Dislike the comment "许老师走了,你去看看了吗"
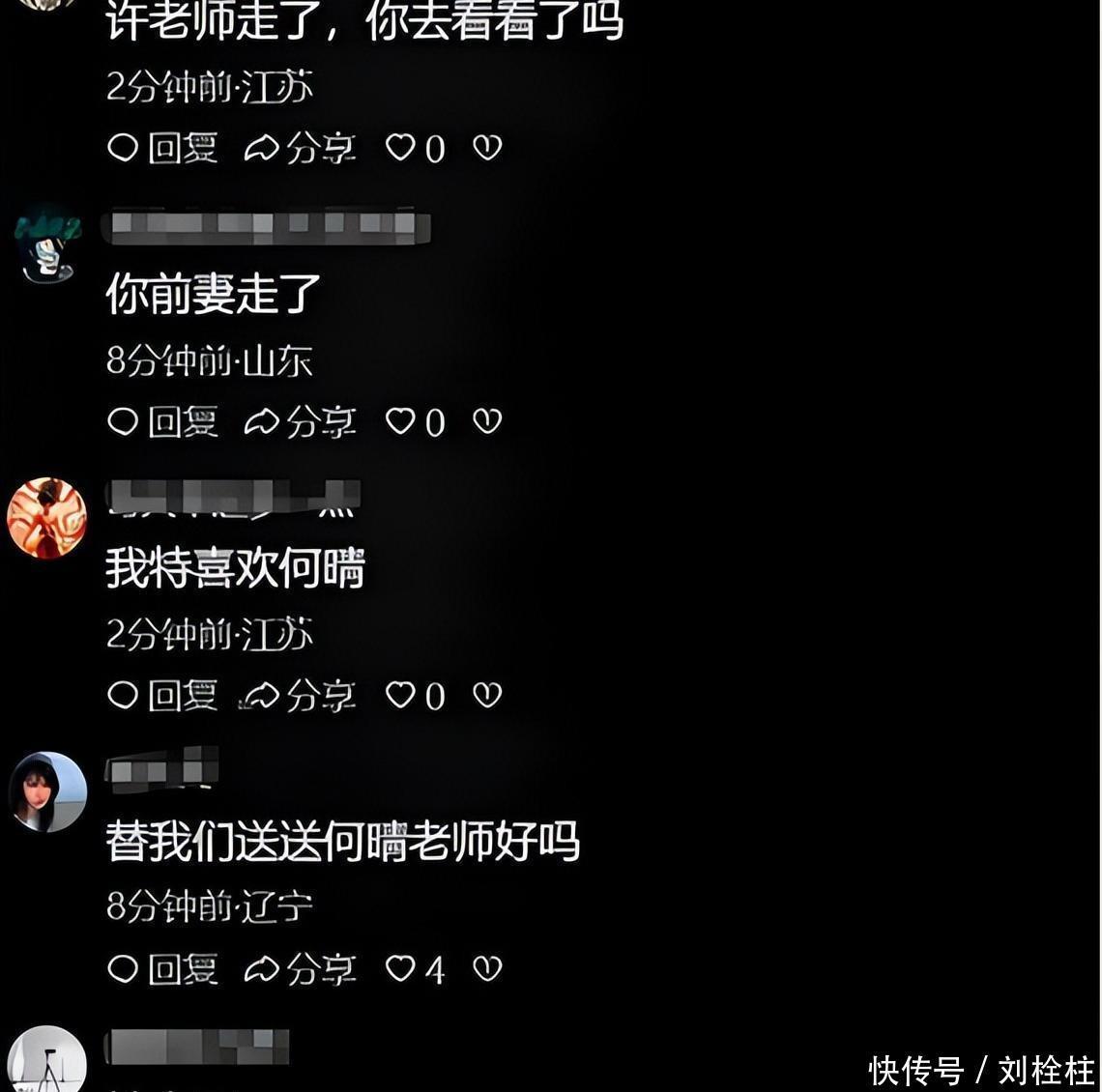 [x=487, y=148]
